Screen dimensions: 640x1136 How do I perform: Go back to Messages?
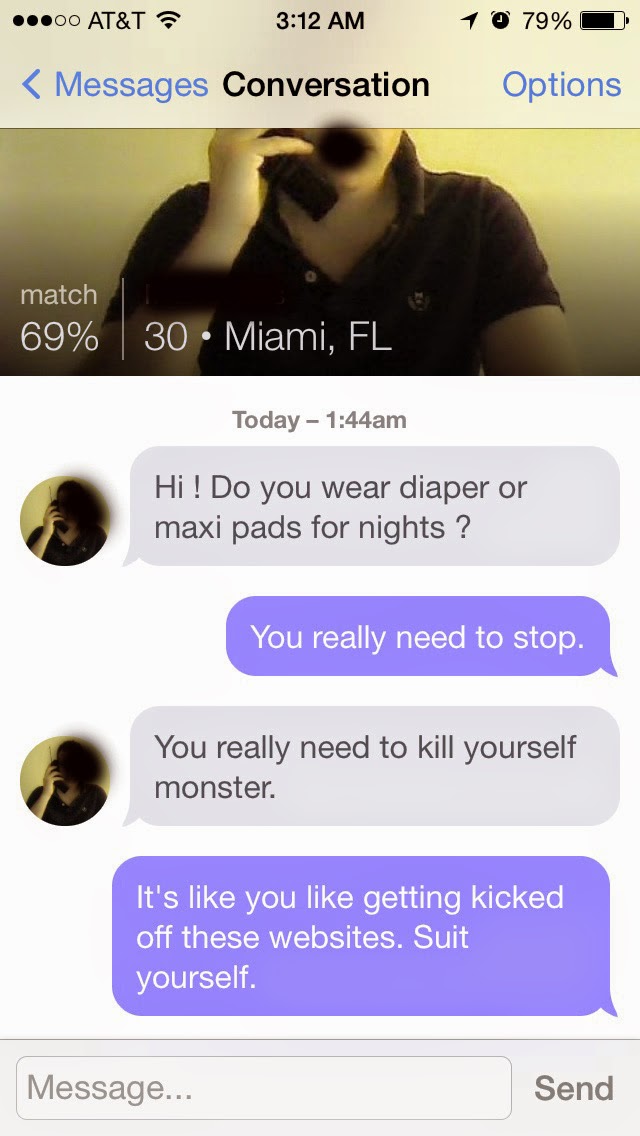click(114, 85)
